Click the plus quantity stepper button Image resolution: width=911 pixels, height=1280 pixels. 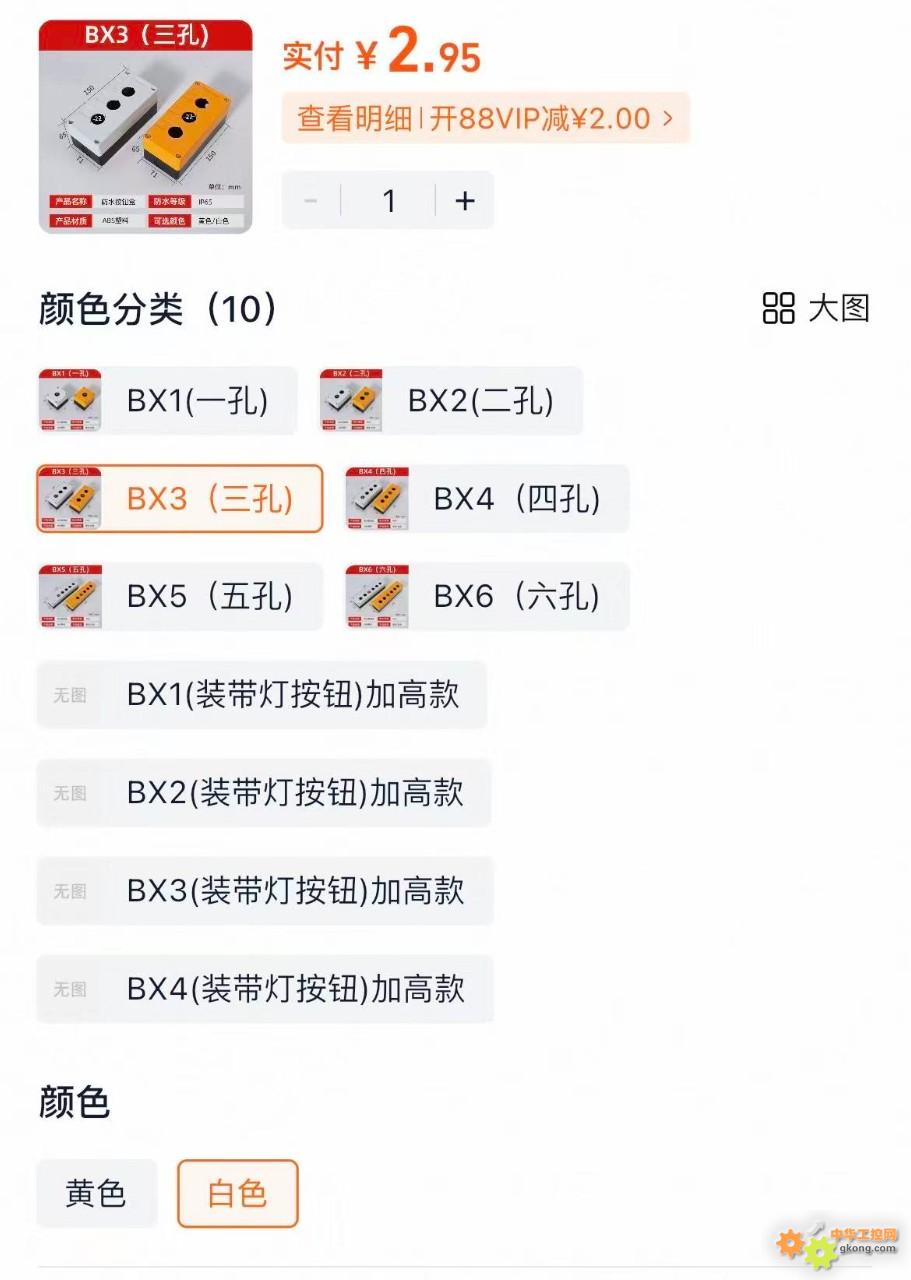464,200
